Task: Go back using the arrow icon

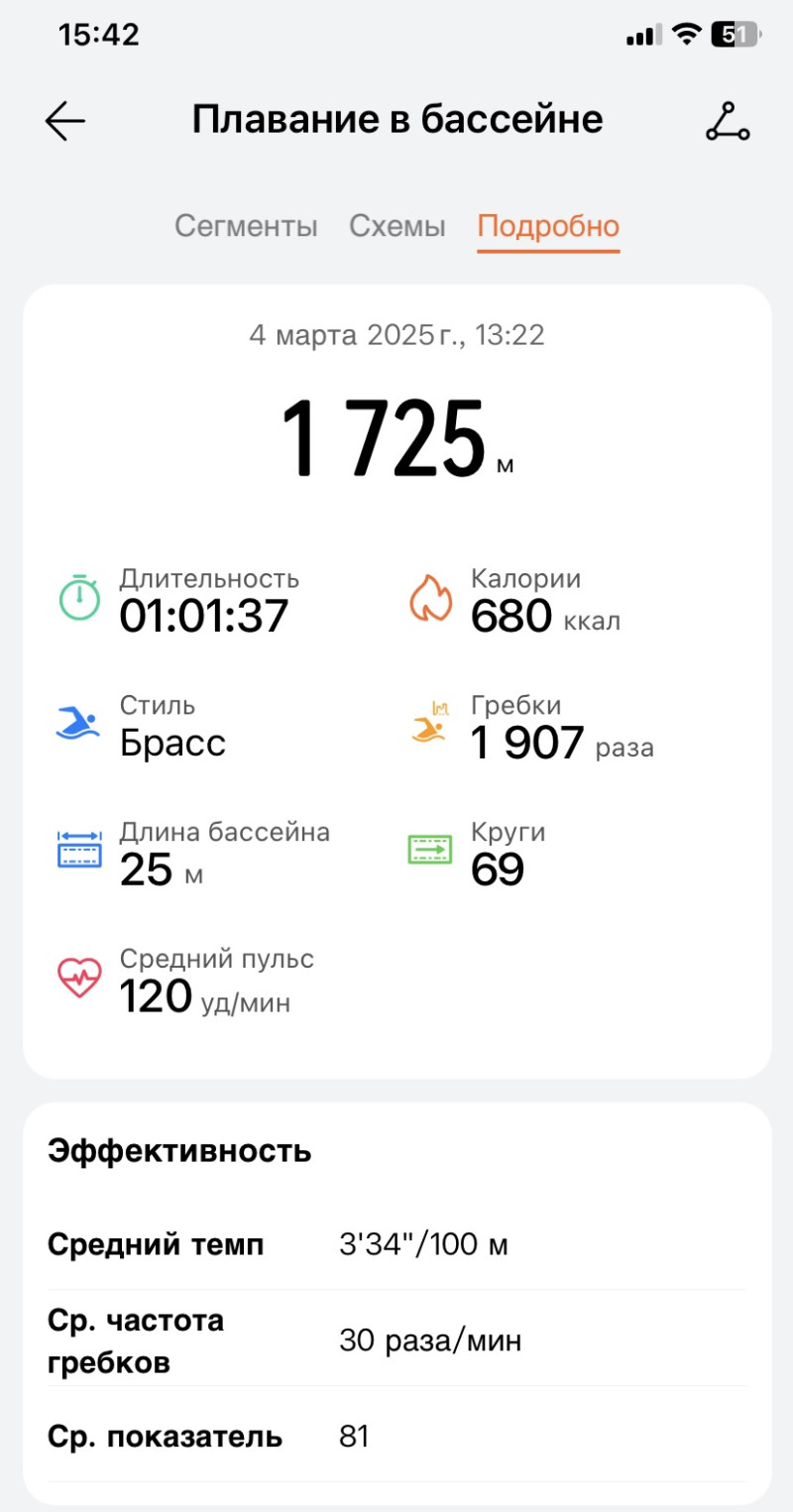Action: coord(65,121)
